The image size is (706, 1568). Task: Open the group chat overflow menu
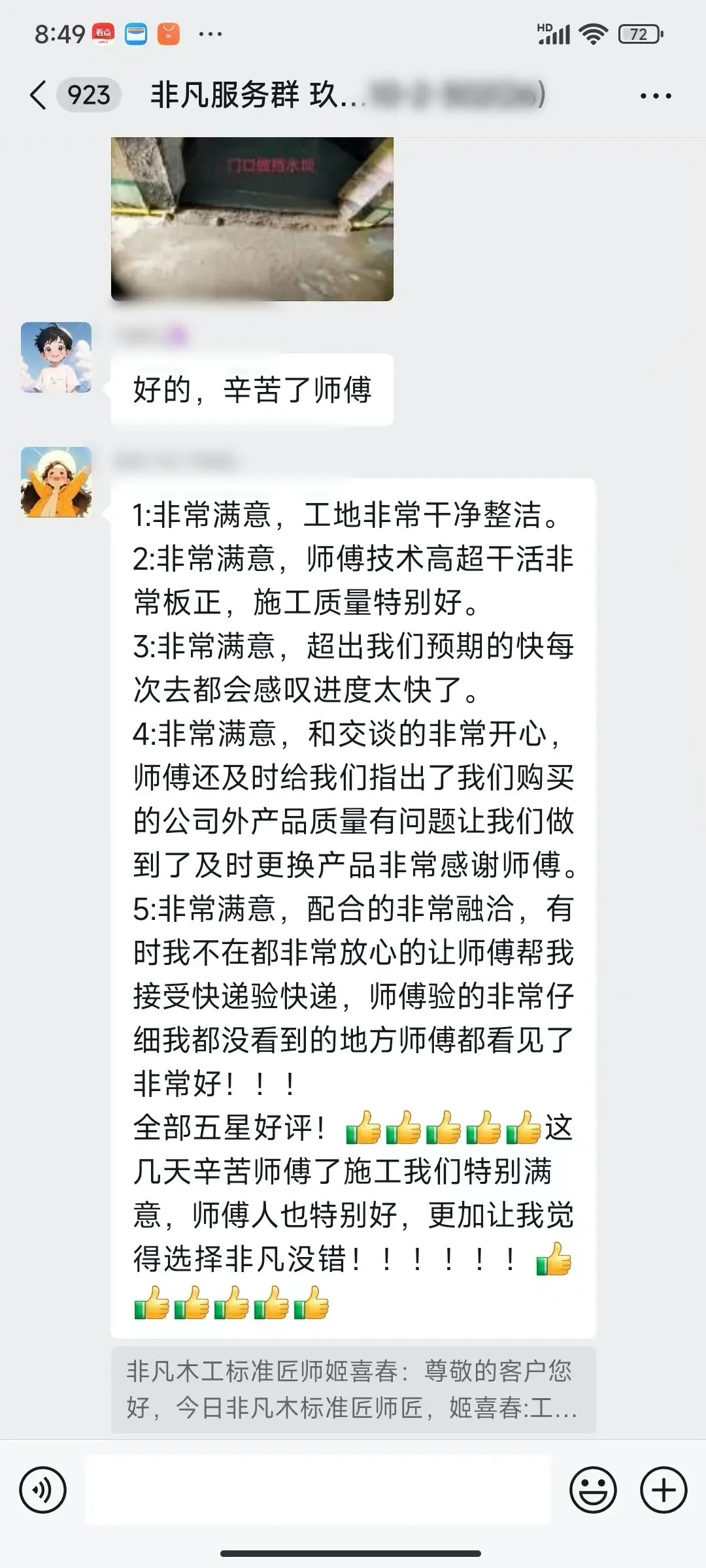655,96
